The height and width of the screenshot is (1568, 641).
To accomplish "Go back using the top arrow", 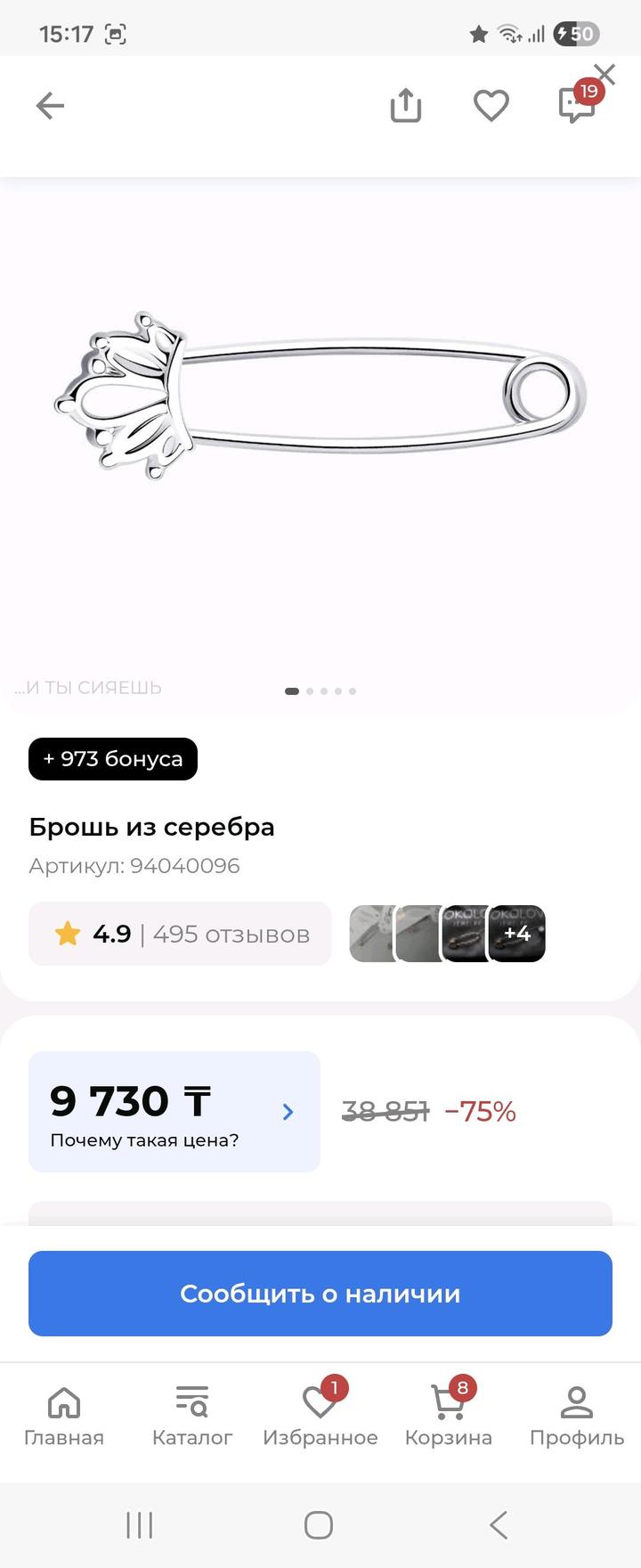I will (50, 106).
